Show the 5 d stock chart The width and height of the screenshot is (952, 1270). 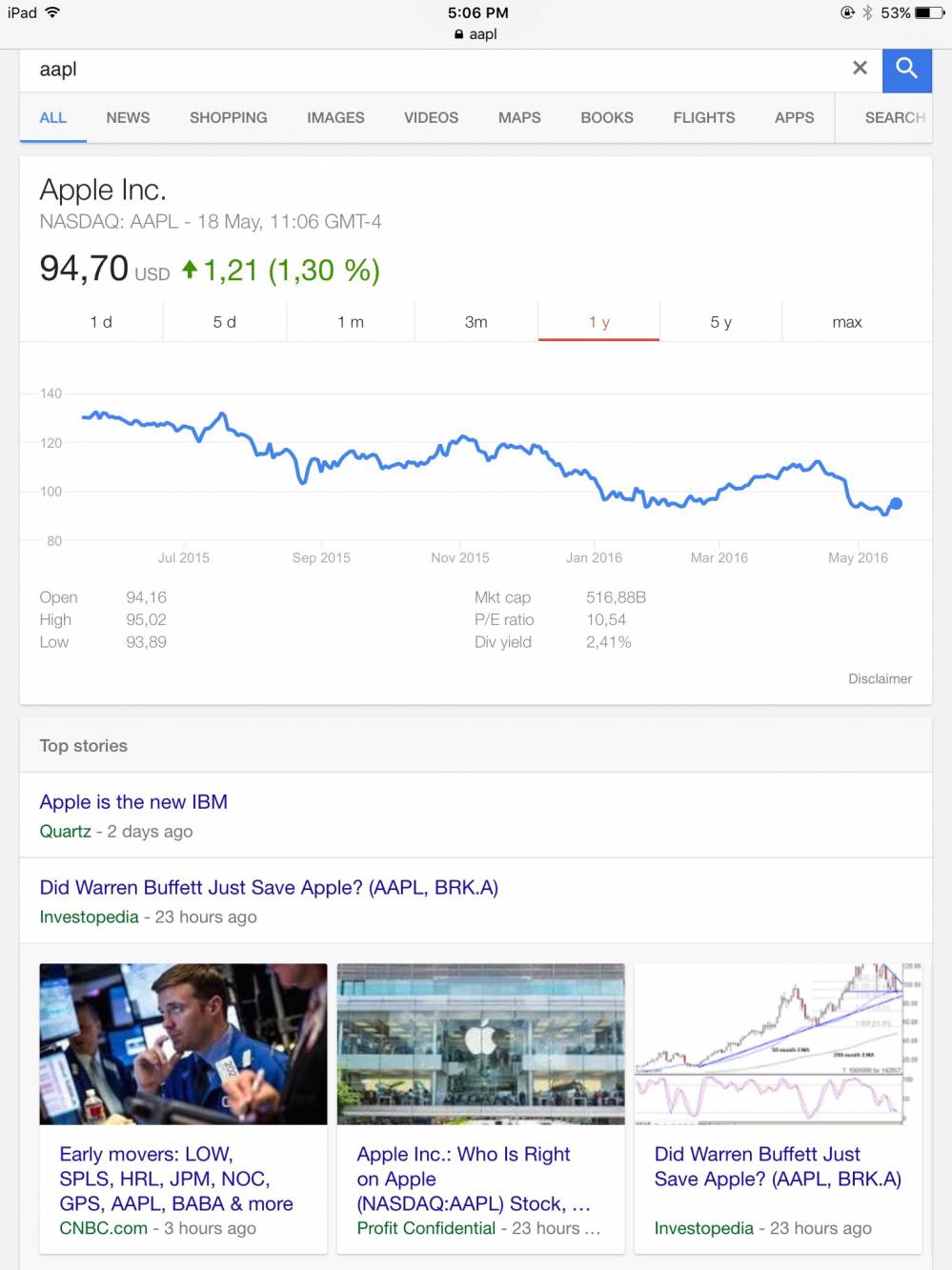tap(225, 322)
